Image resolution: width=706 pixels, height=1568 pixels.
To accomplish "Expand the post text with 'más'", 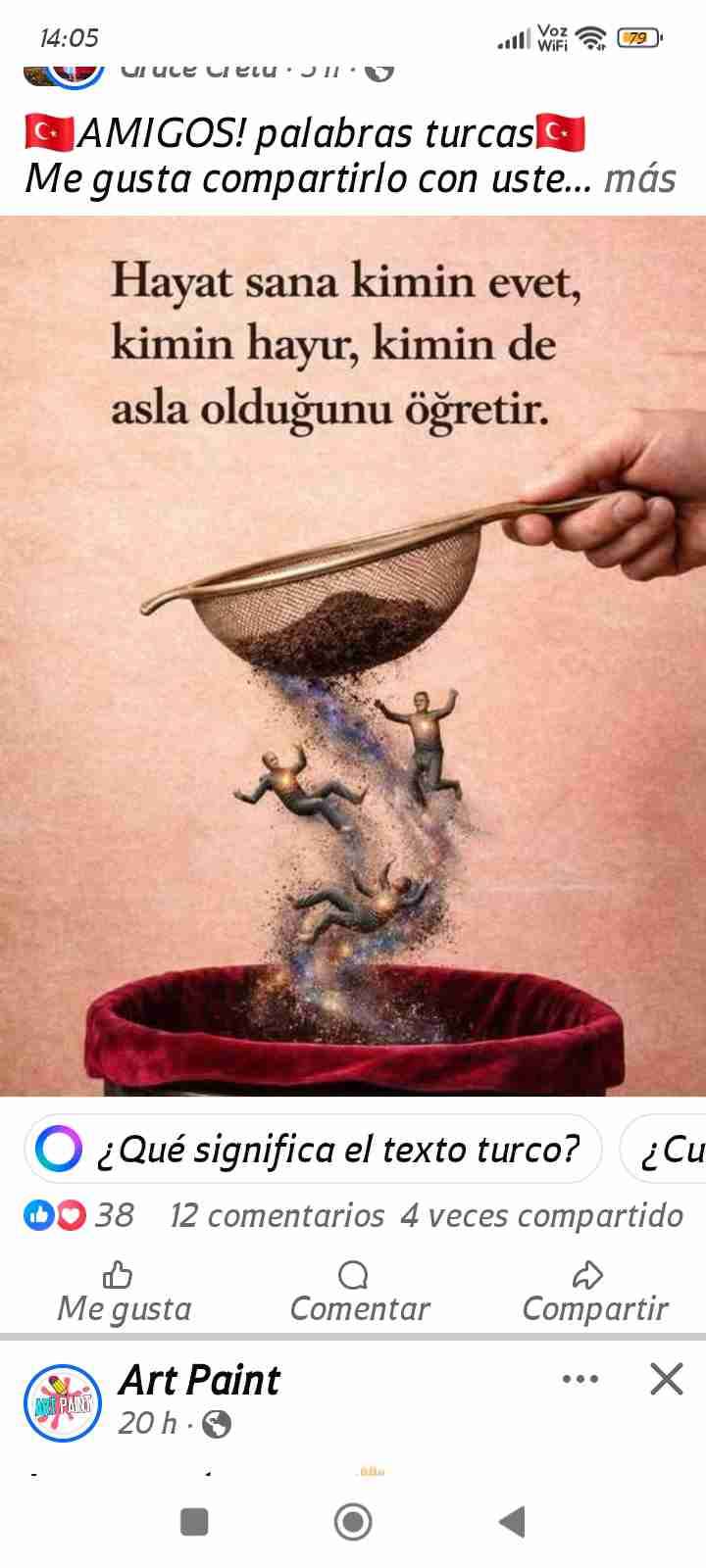I will tap(639, 179).
